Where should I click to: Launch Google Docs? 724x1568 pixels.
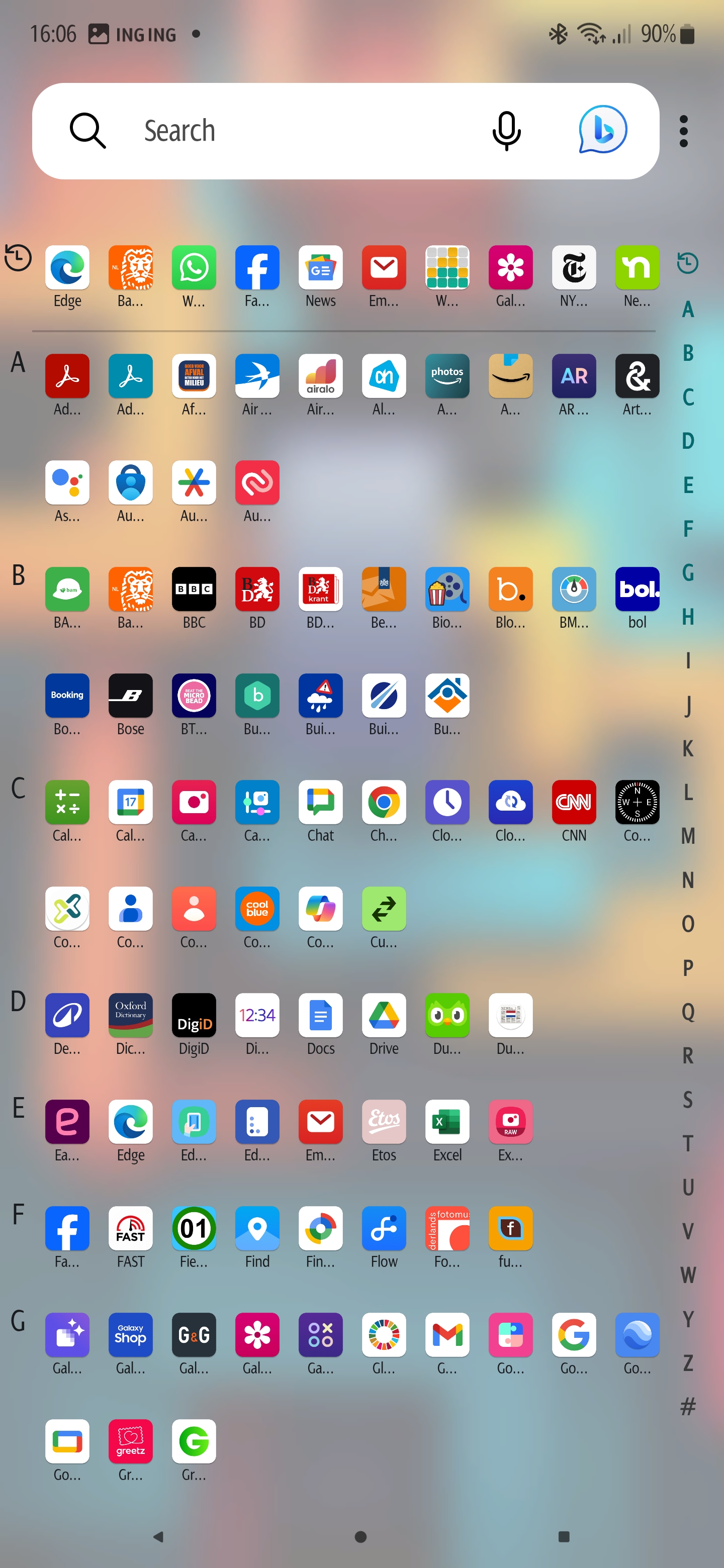[x=320, y=1015]
